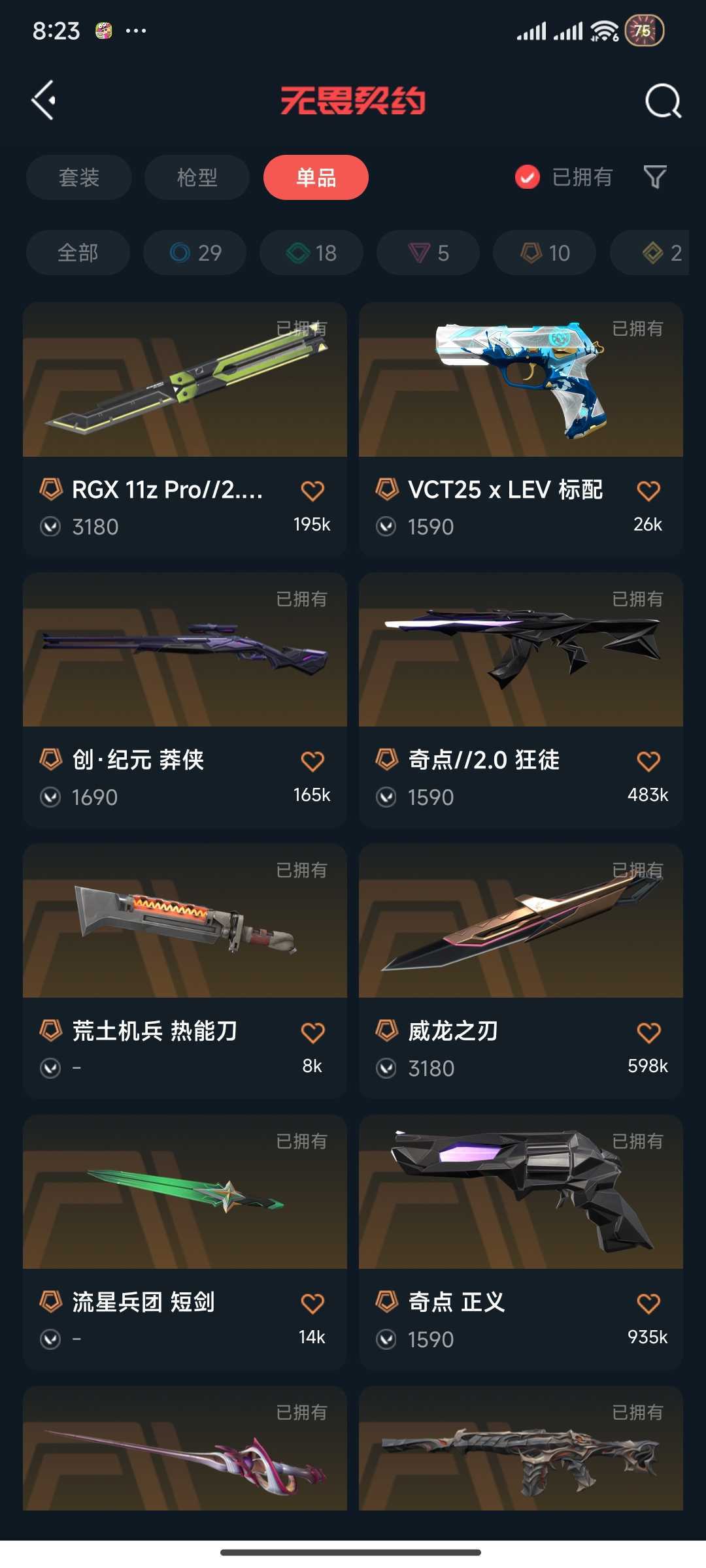Switch to the 枪型 tab
Image resolution: width=706 pixels, height=1568 pixels.
(197, 177)
